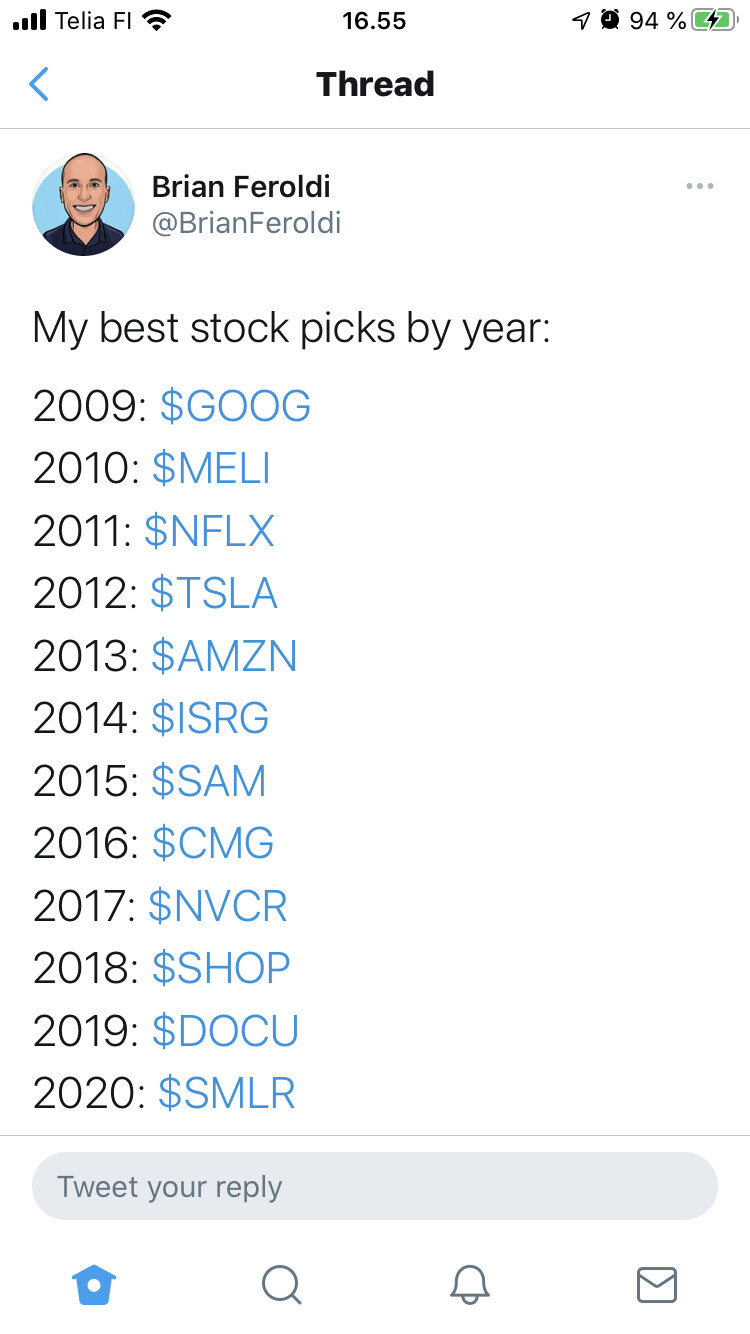Viewport: 750px width, 1334px height.
Task: Go back from the Thread view
Action: 39,84
